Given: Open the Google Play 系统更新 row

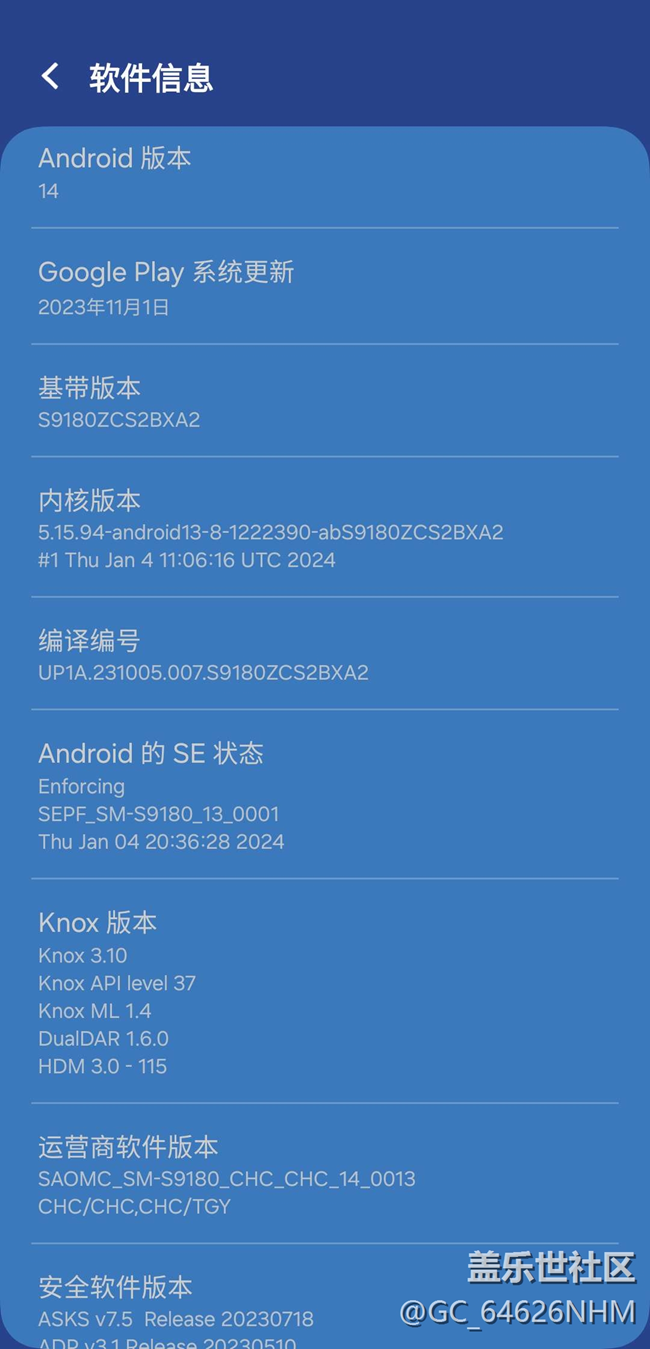Looking at the screenshot, I should coord(324,288).
